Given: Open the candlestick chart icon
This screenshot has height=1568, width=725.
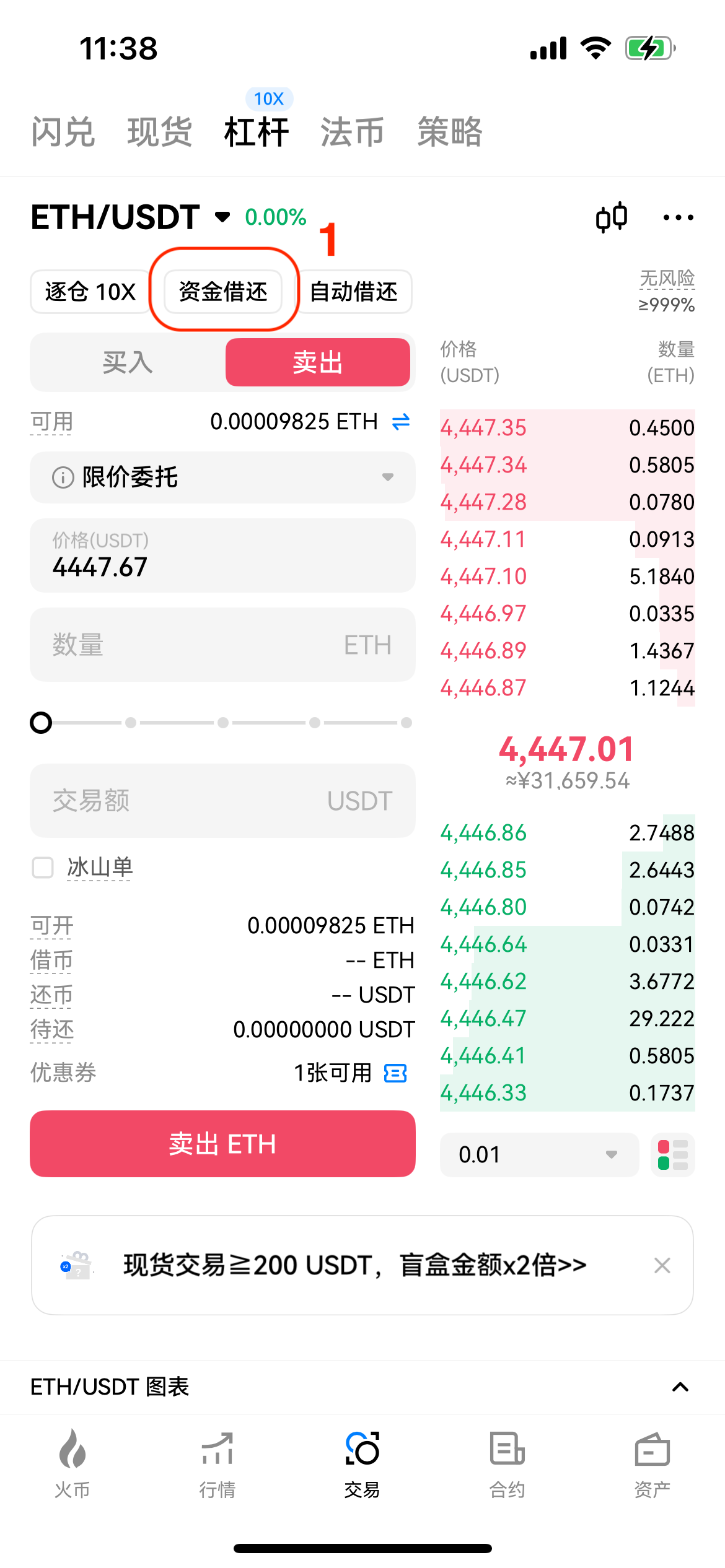Looking at the screenshot, I should coord(611,217).
